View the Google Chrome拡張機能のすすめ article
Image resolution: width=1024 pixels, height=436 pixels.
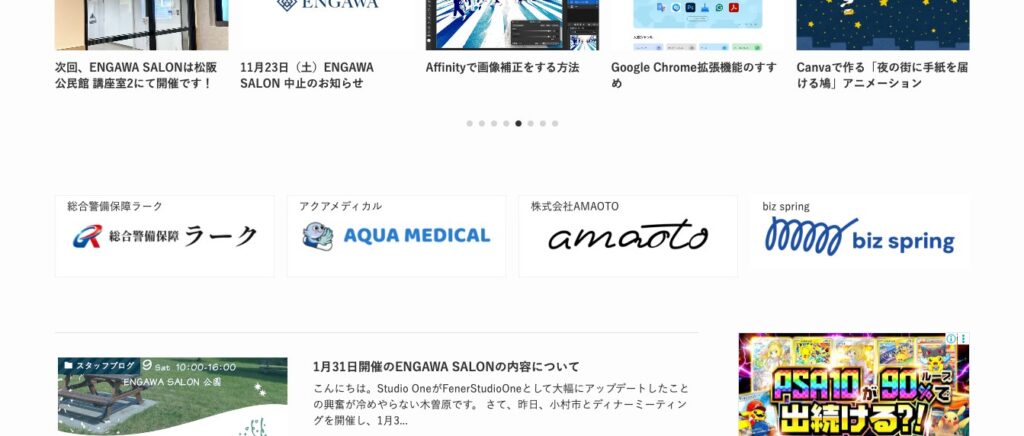point(694,75)
